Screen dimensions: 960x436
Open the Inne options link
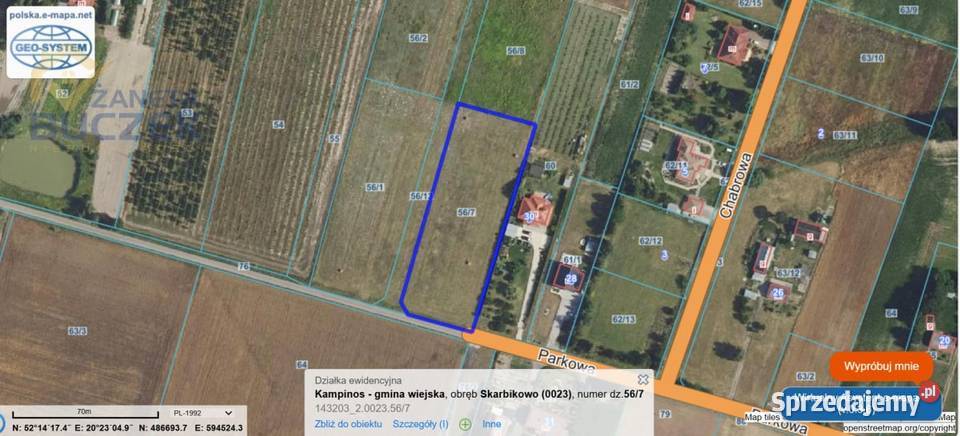(x=492, y=424)
